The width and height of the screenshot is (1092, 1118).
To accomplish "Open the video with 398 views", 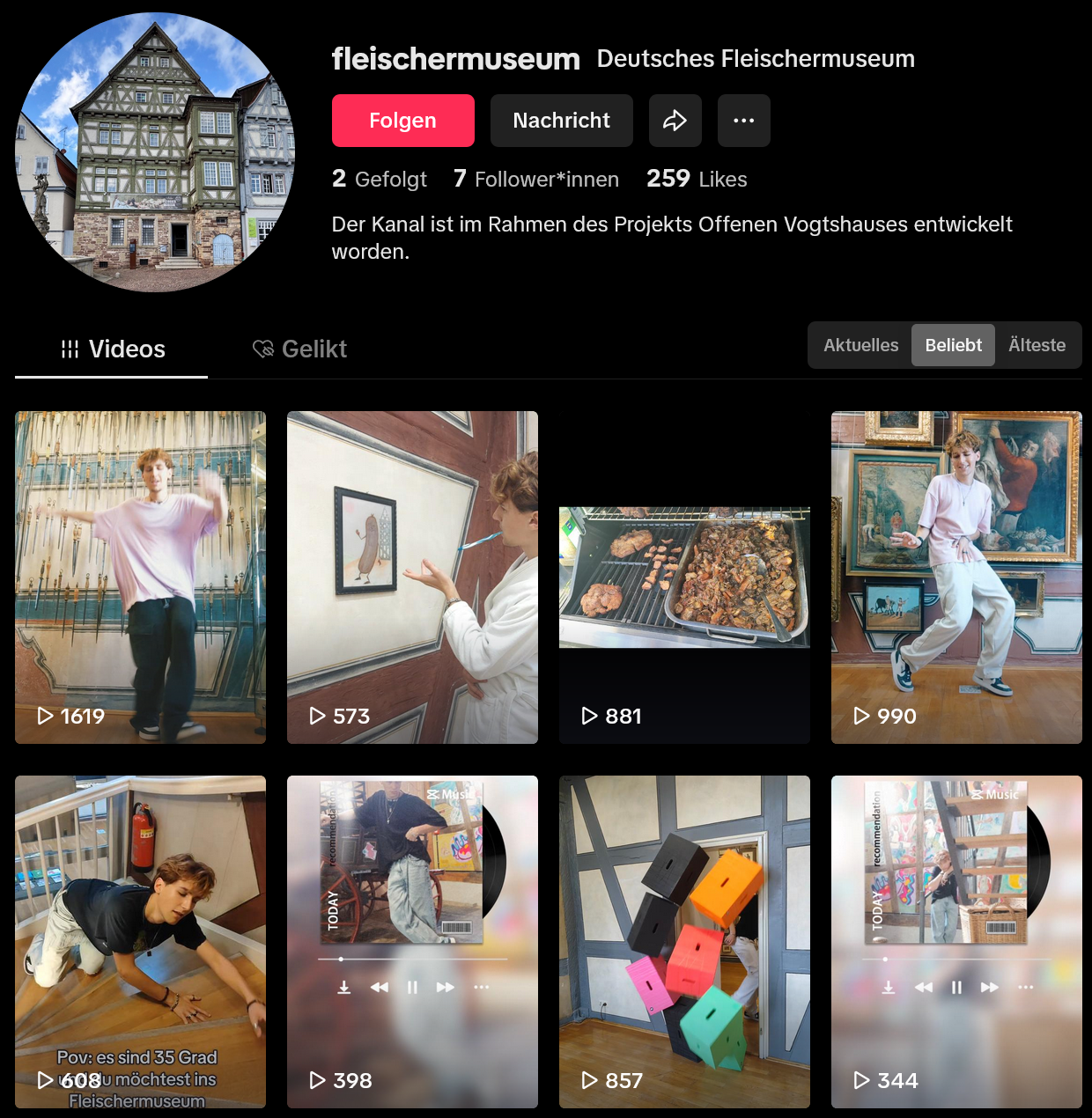I will click(x=412, y=941).
